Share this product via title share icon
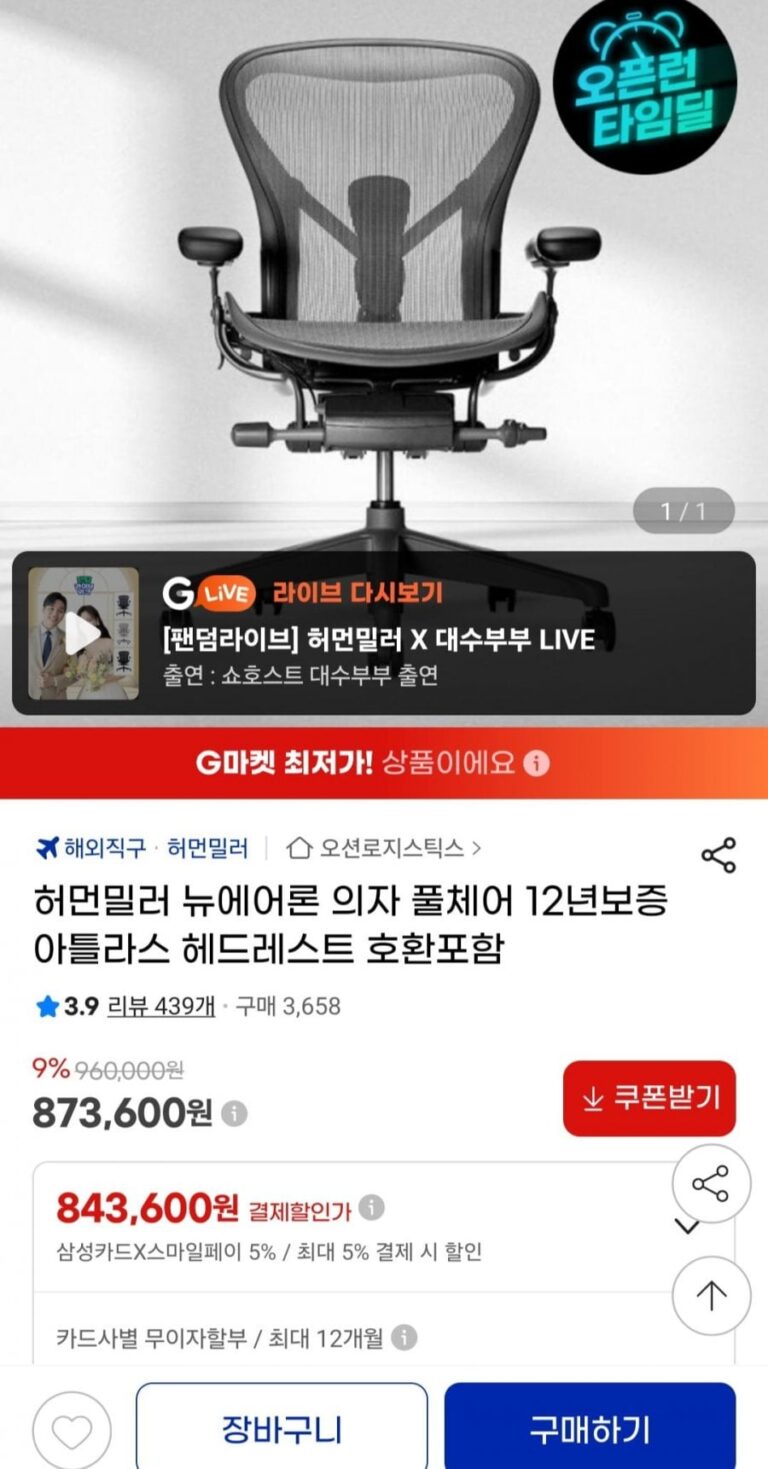This screenshot has width=768, height=1469. coord(718,855)
